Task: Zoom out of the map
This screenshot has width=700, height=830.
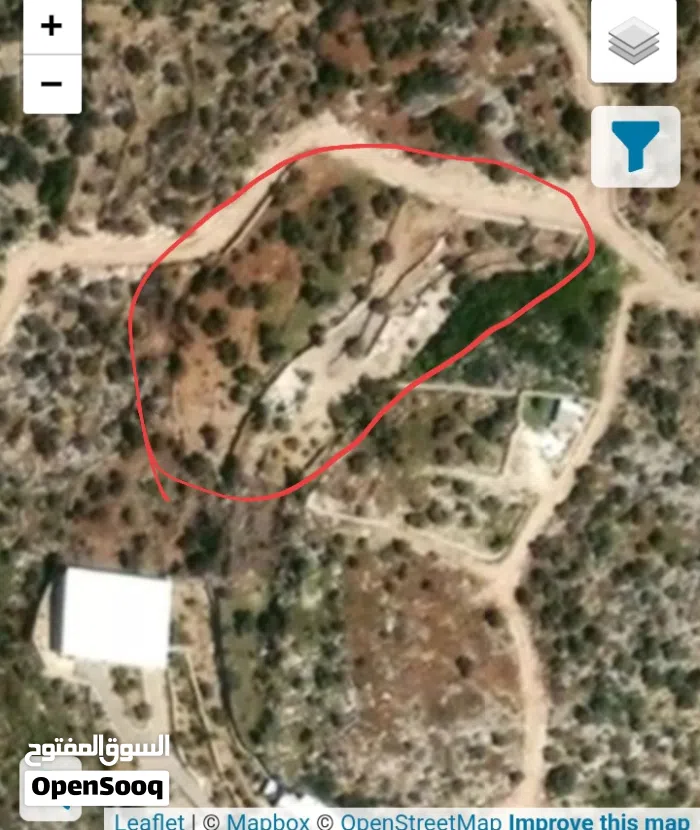Action: click(x=51, y=84)
